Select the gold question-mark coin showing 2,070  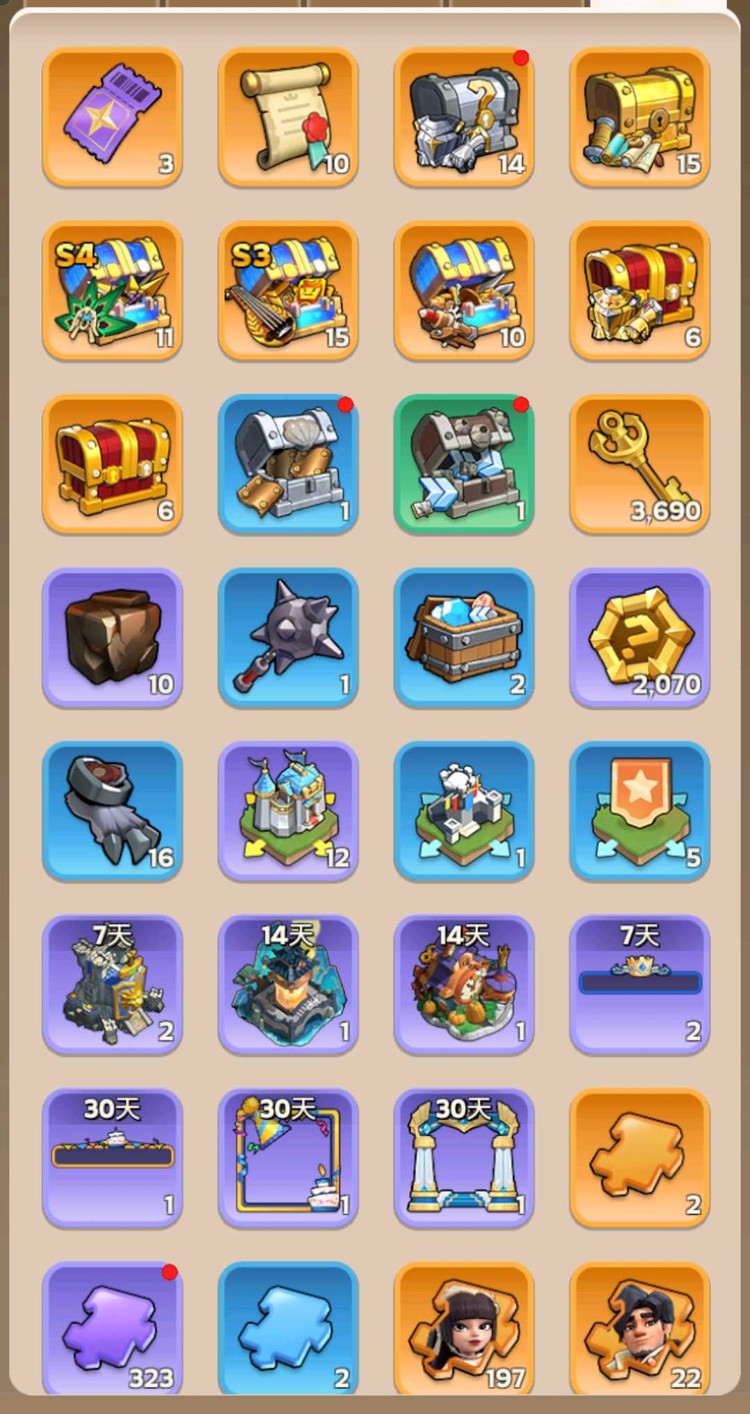click(640, 637)
